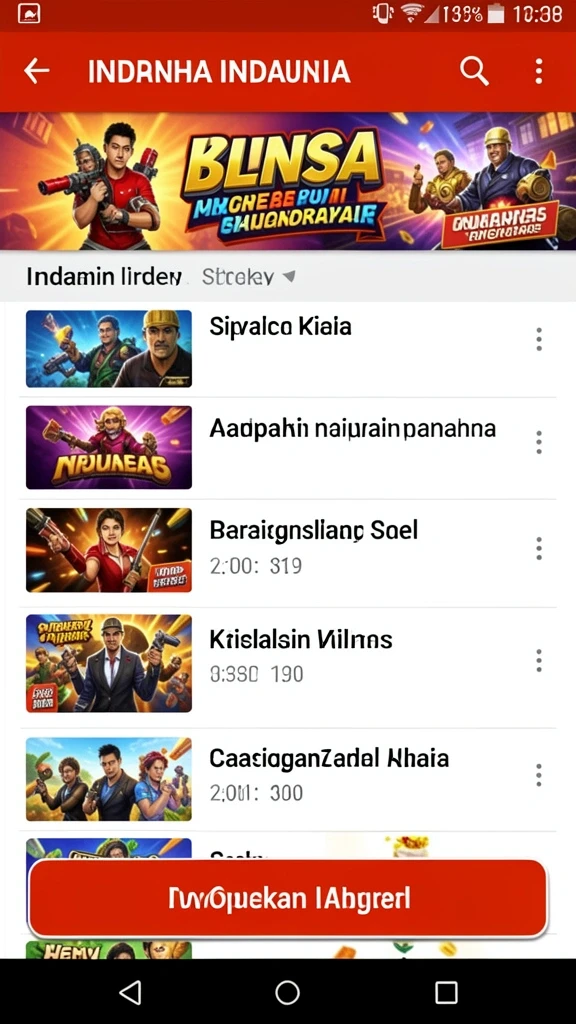576x1024 pixels.
Task: Open the BLINSA promotional banner
Action: click(x=288, y=181)
